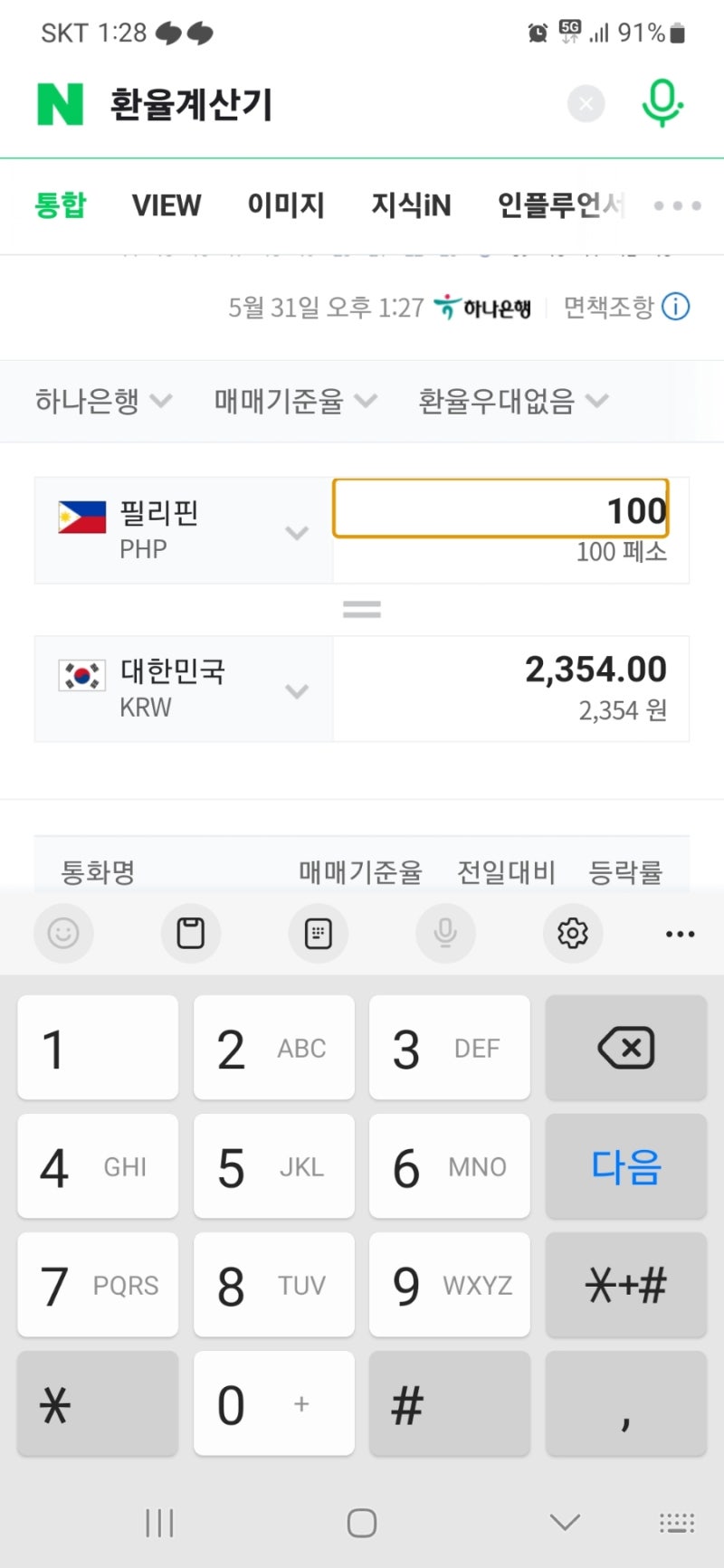
Task: Tap the Hana Bank logo
Action: click(x=482, y=305)
